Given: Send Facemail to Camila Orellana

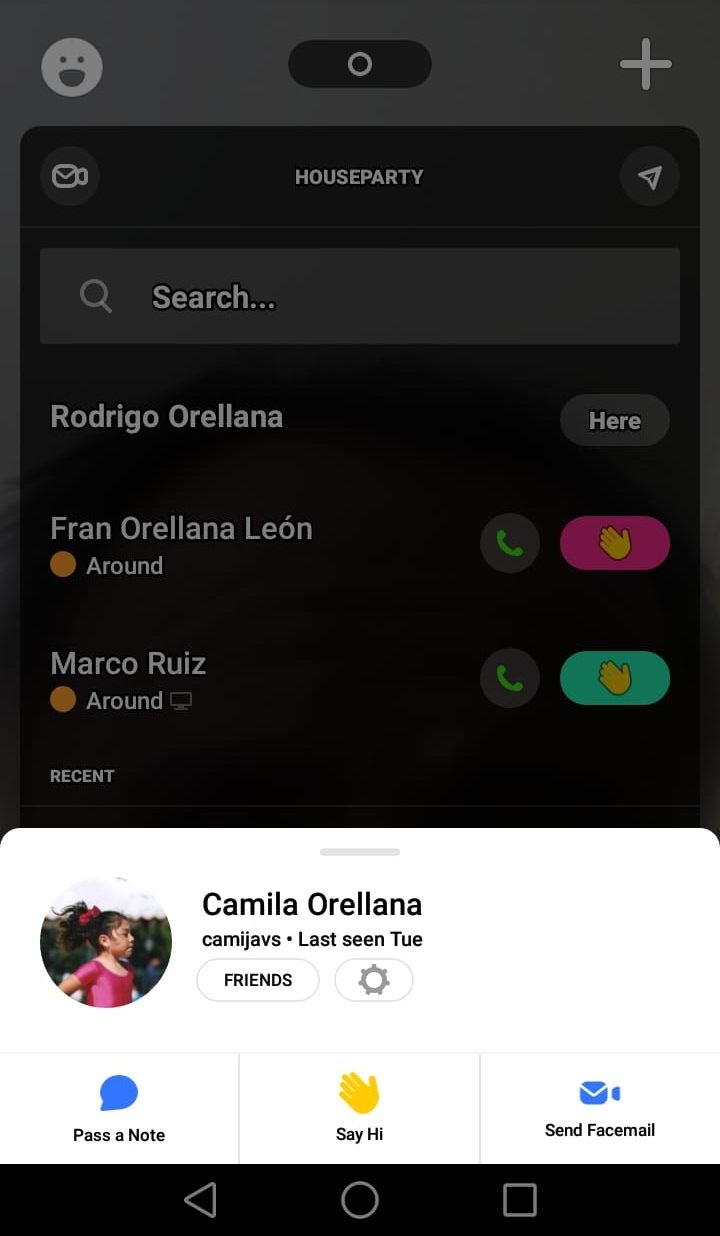Looking at the screenshot, I should click(600, 1108).
